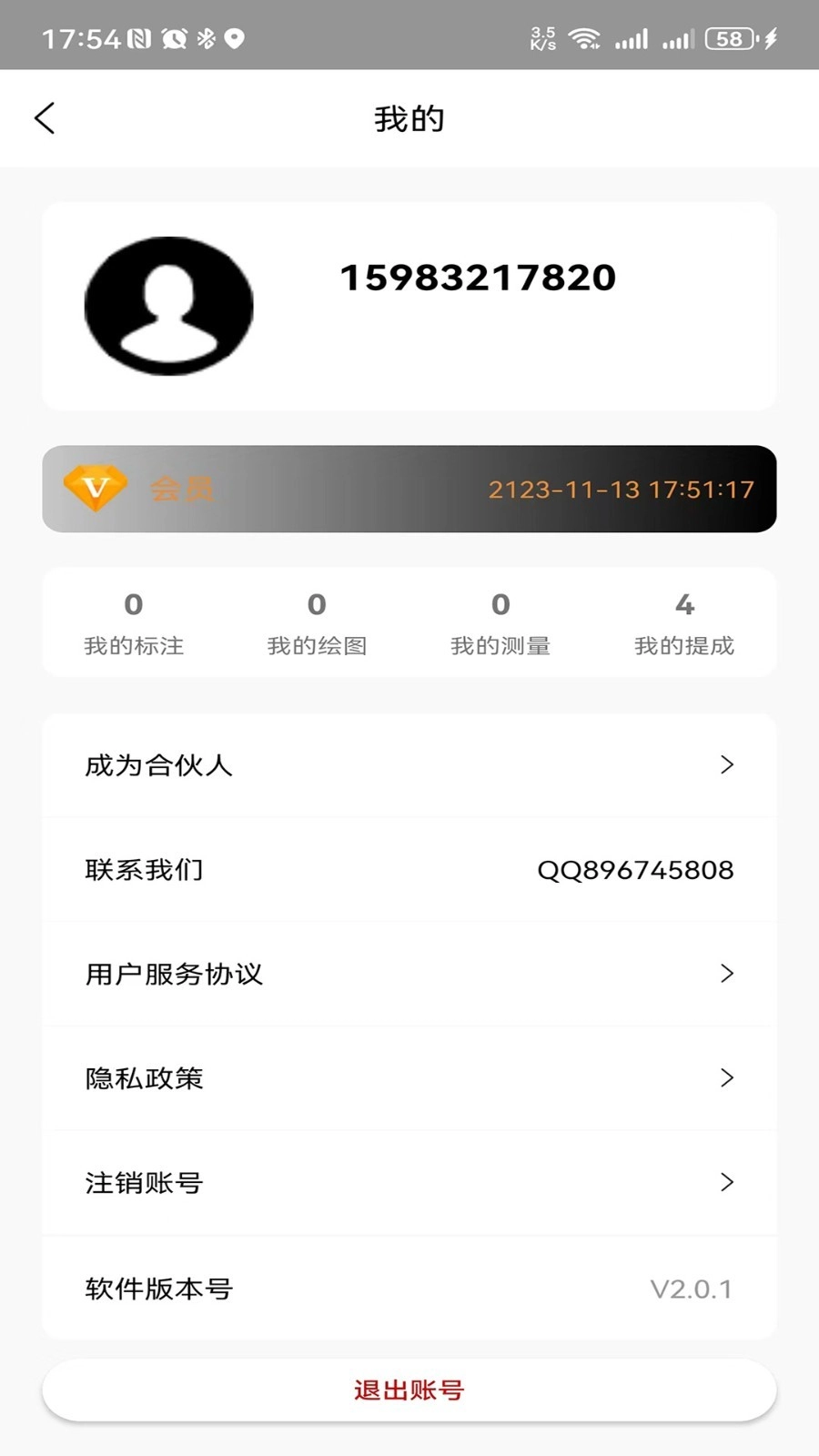The height and width of the screenshot is (1456, 819).
Task: Tap the NFC icon in status bar
Action: (x=141, y=37)
